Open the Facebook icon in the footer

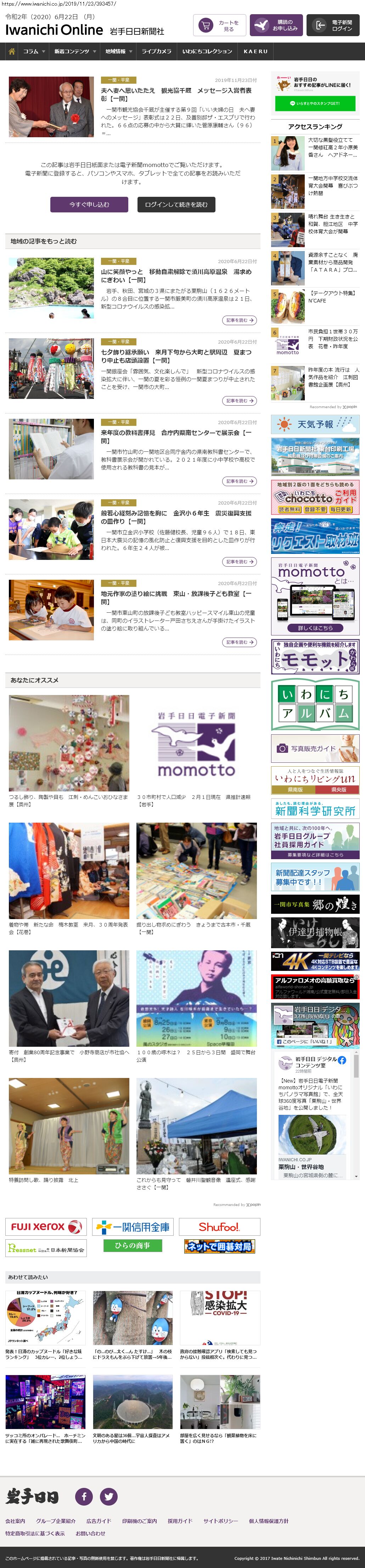pyautogui.click(x=84, y=1496)
